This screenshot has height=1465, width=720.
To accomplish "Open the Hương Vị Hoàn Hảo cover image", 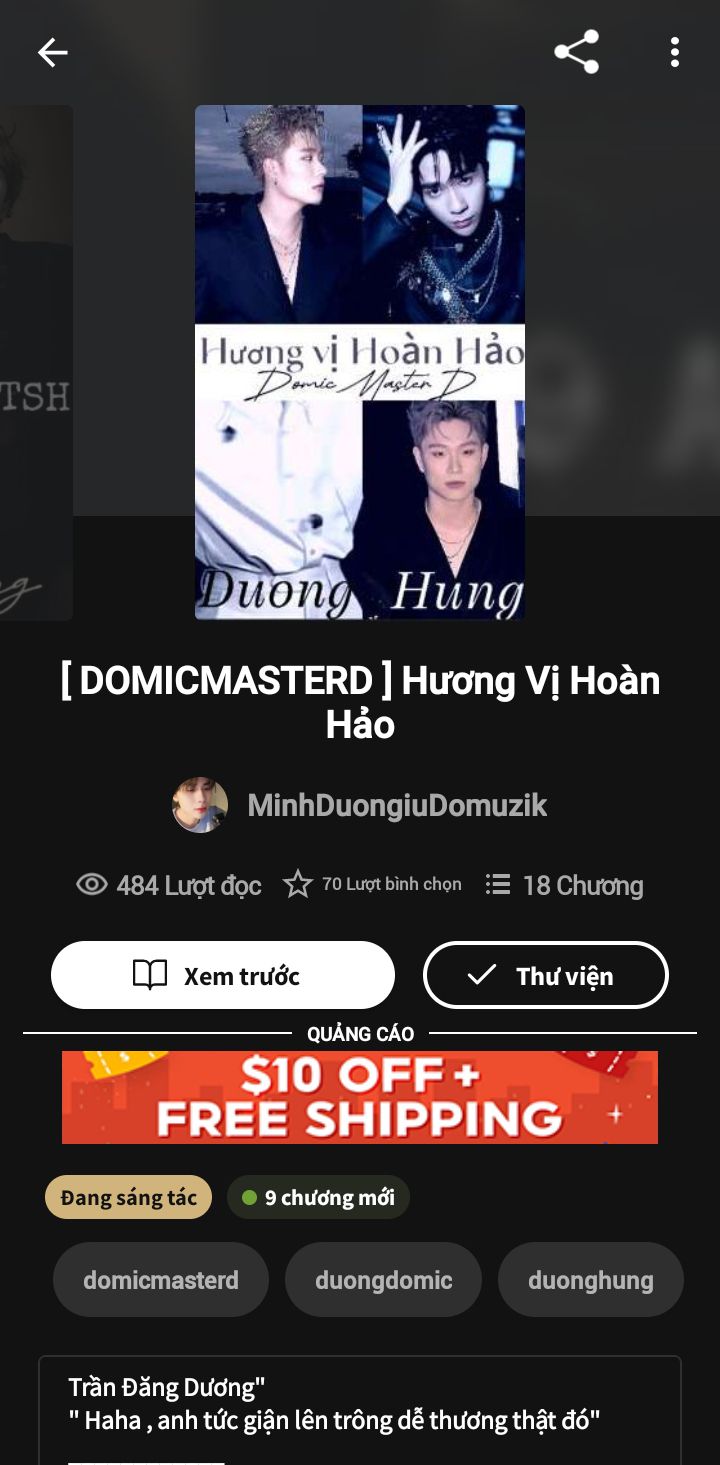I will [x=360, y=362].
